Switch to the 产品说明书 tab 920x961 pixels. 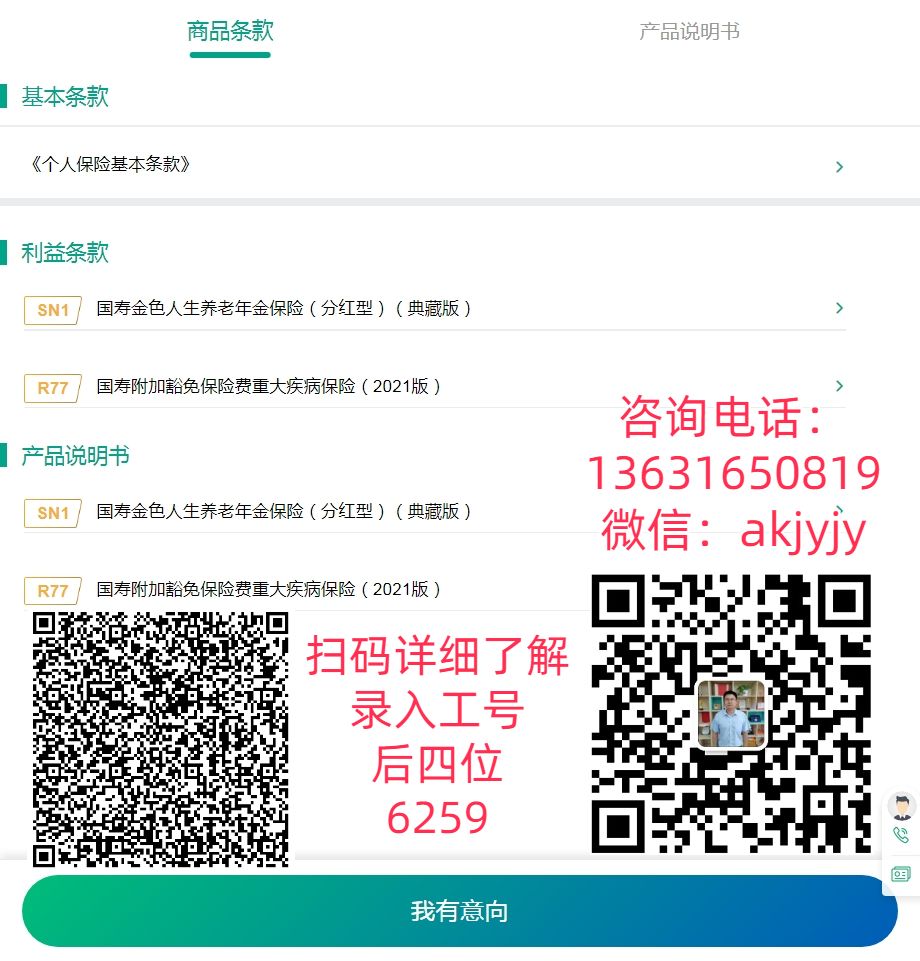(x=689, y=31)
